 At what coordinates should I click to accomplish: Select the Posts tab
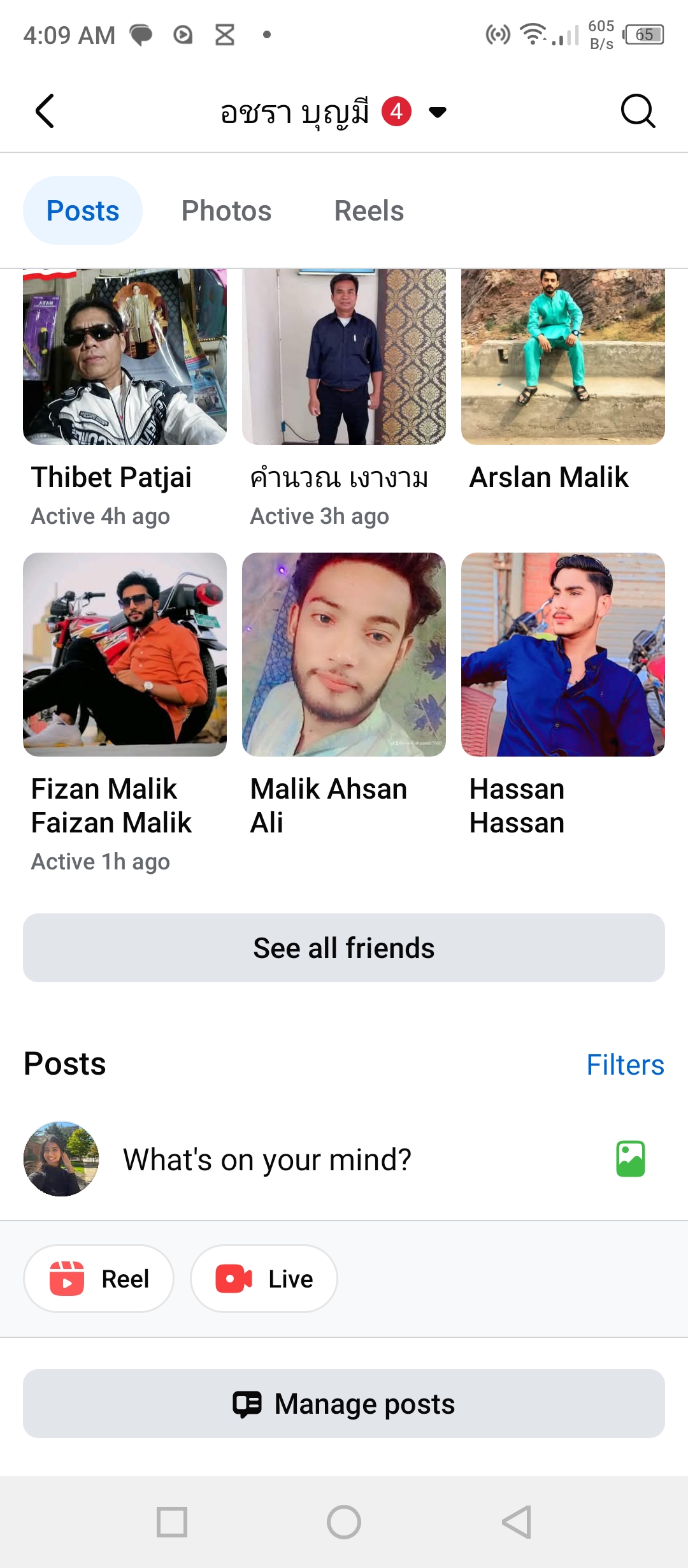click(83, 211)
